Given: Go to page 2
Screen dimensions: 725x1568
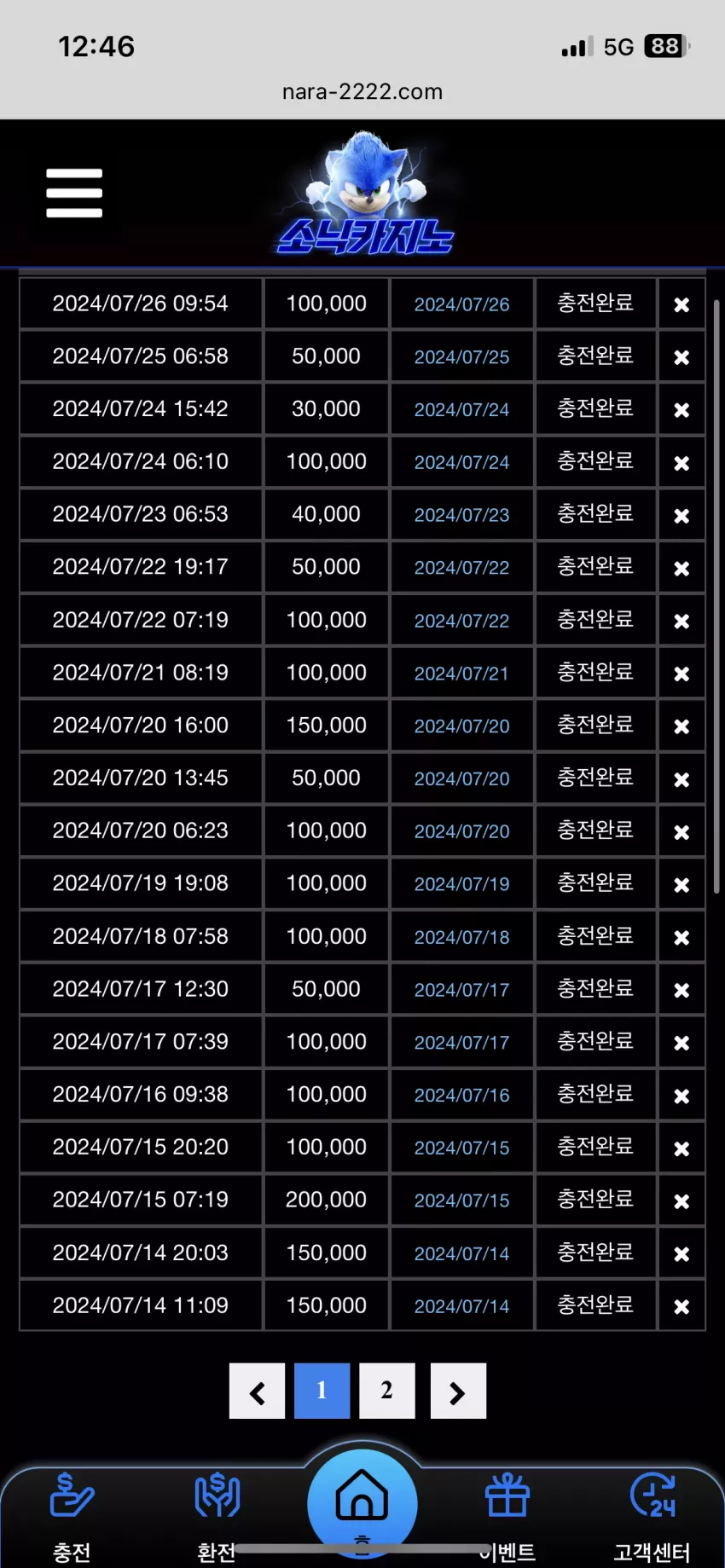Looking at the screenshot, I should click(x=387, y=1391).
